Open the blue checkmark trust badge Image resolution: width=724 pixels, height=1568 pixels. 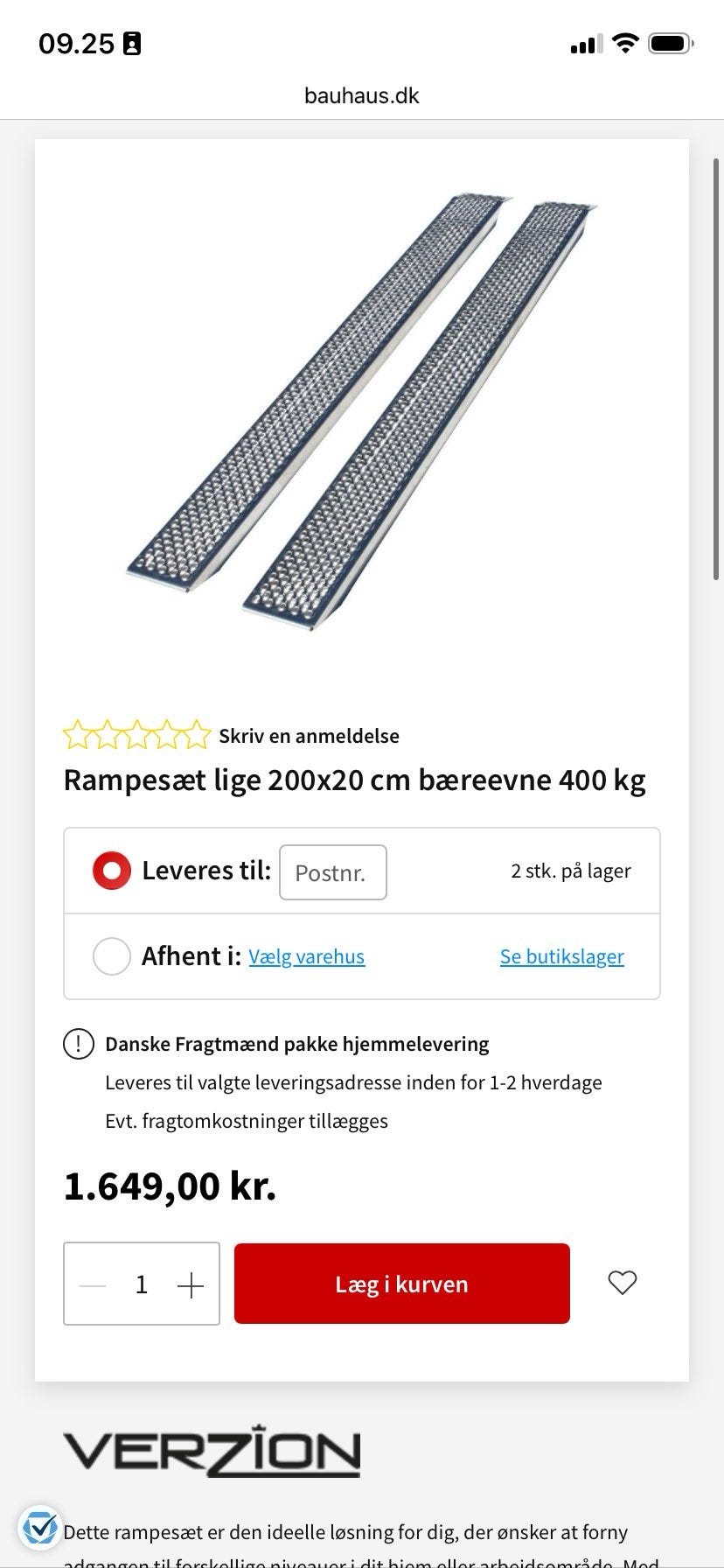click(40, 1528)
